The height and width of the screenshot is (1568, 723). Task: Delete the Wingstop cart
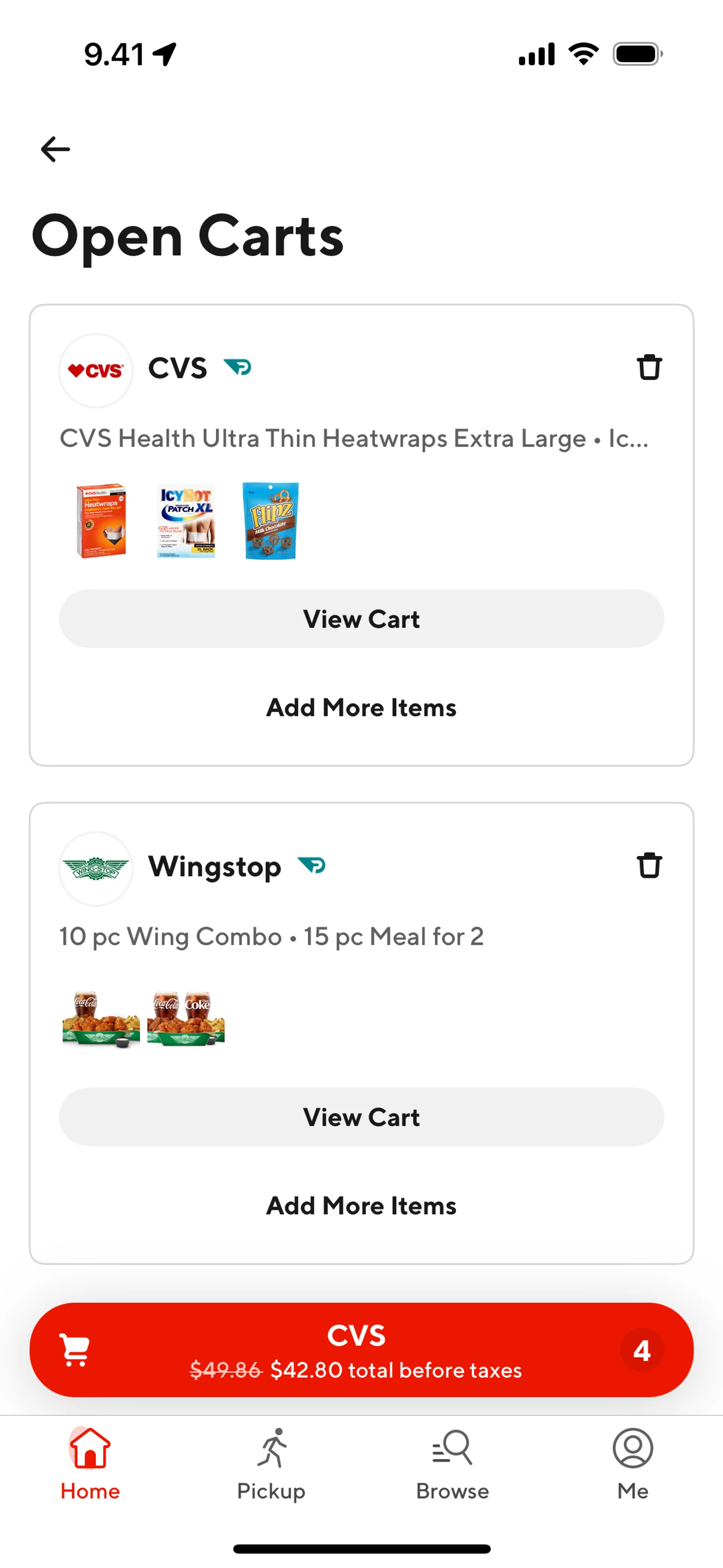[649, 865]
